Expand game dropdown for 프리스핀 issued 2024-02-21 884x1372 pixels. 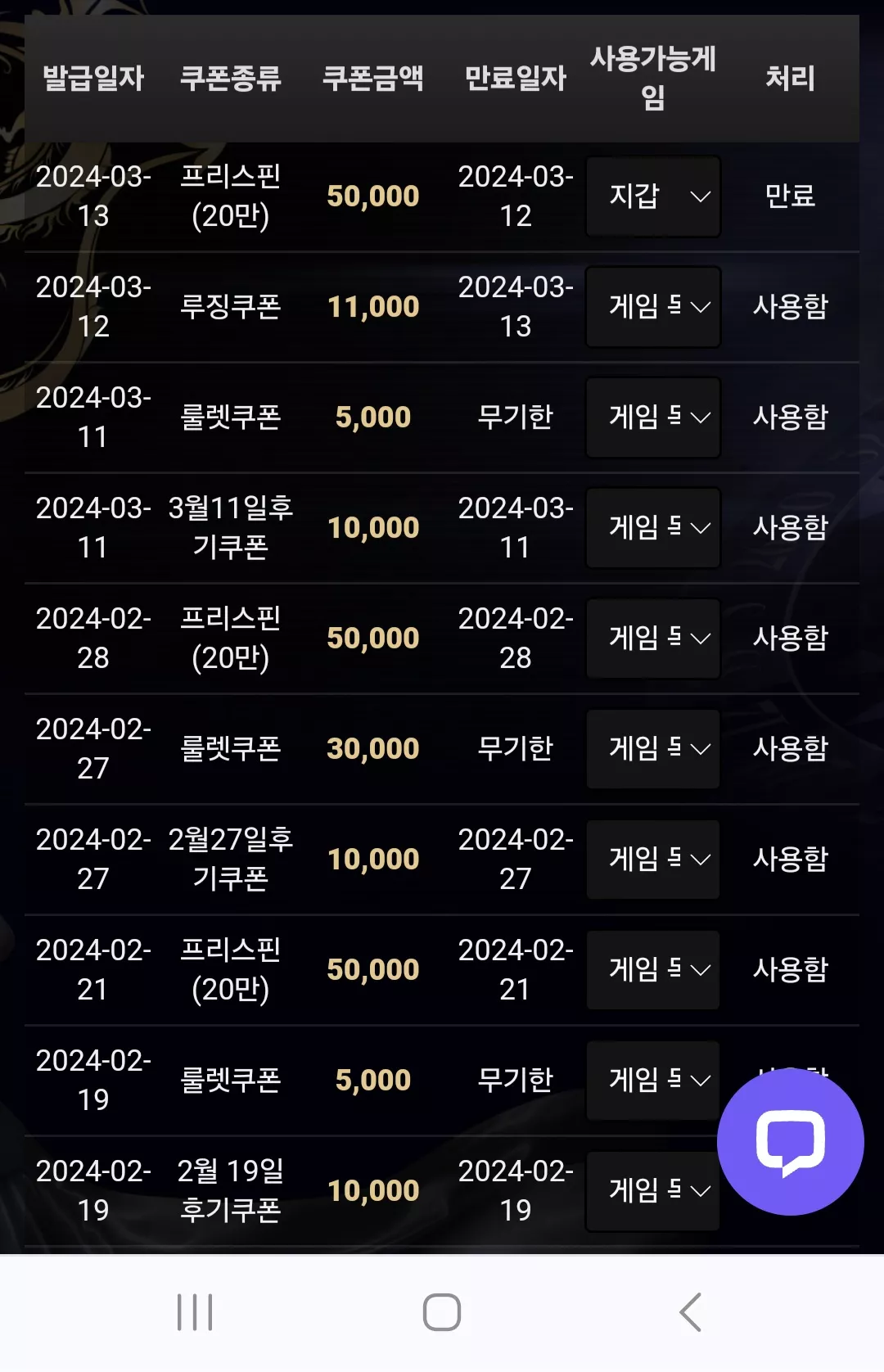(x=653, y=970)
